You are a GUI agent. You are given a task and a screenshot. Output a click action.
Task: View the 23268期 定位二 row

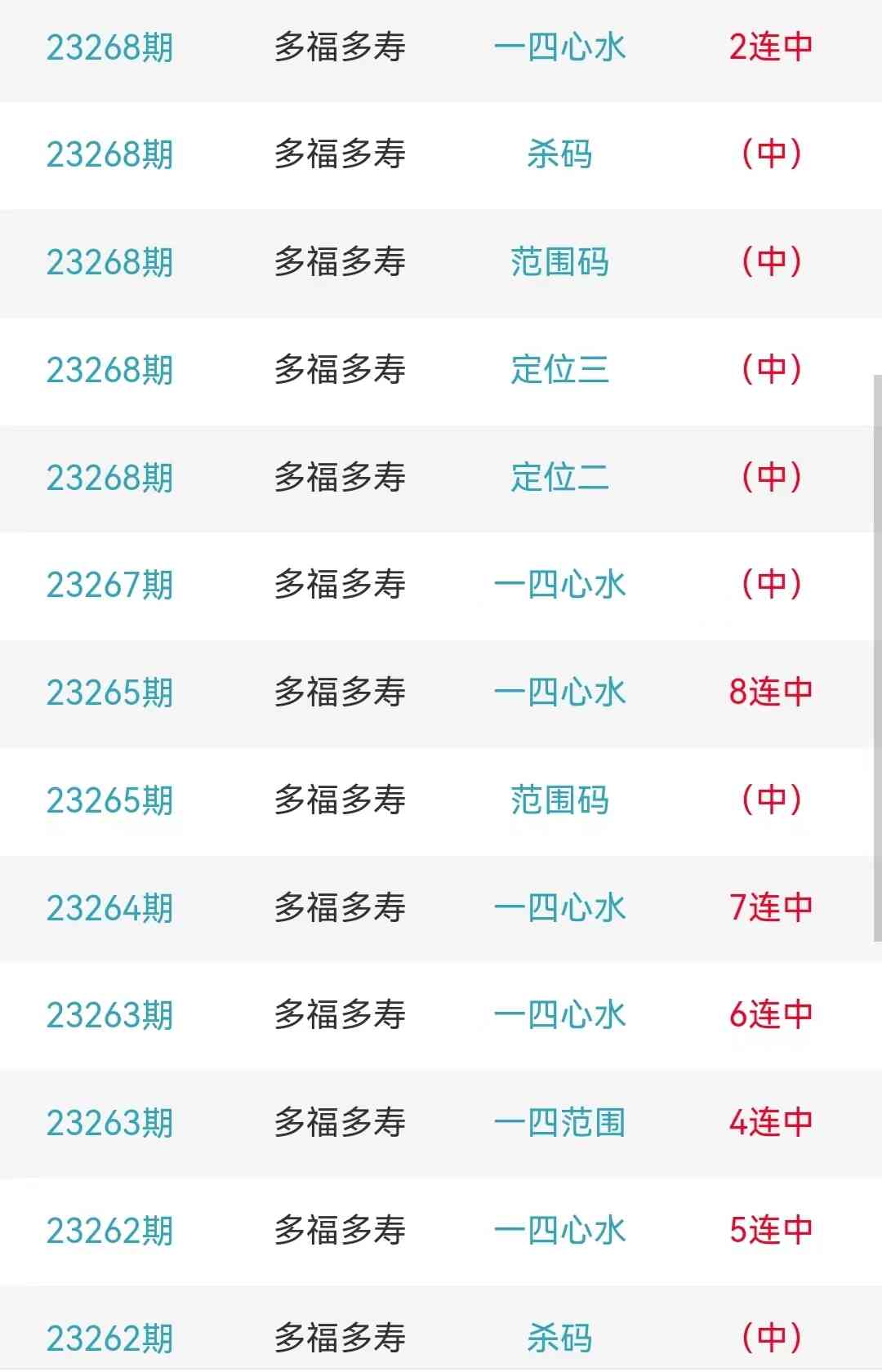pos(559,478)
